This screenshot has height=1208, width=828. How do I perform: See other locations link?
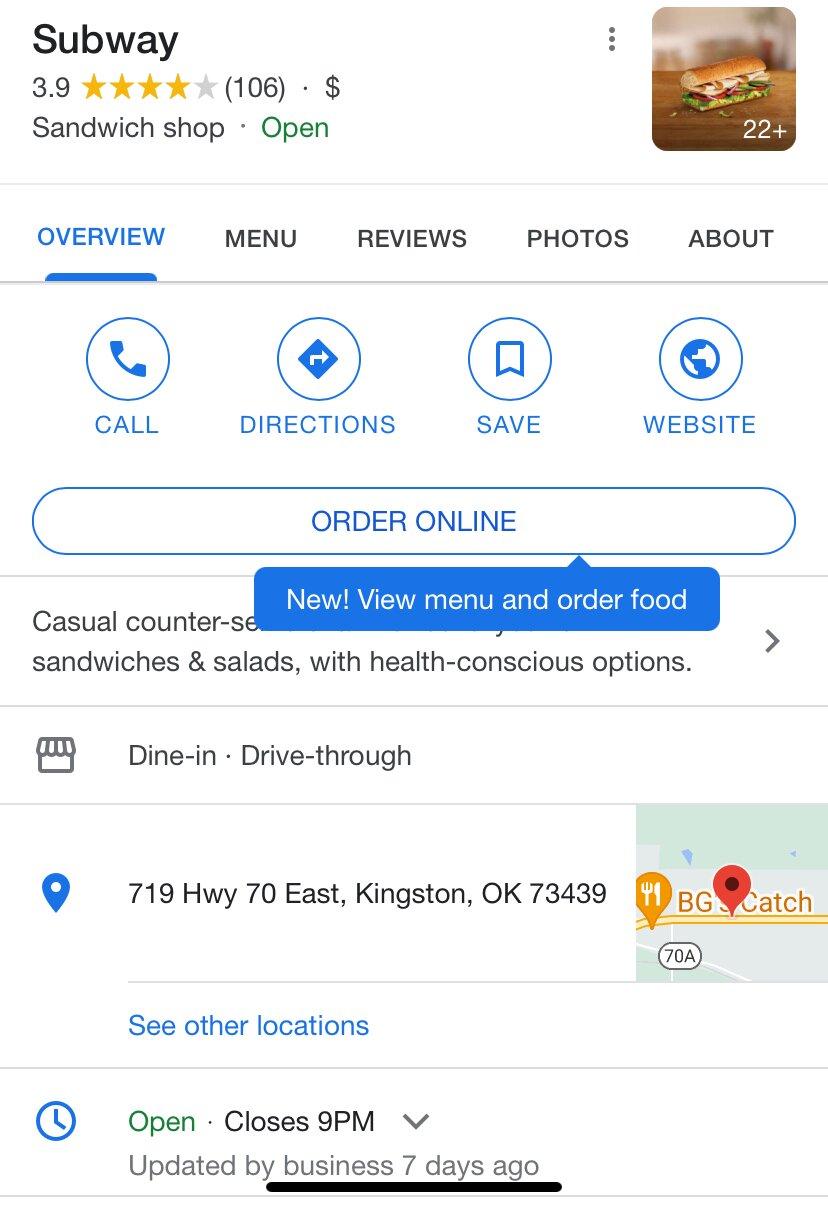point(248,1026)
